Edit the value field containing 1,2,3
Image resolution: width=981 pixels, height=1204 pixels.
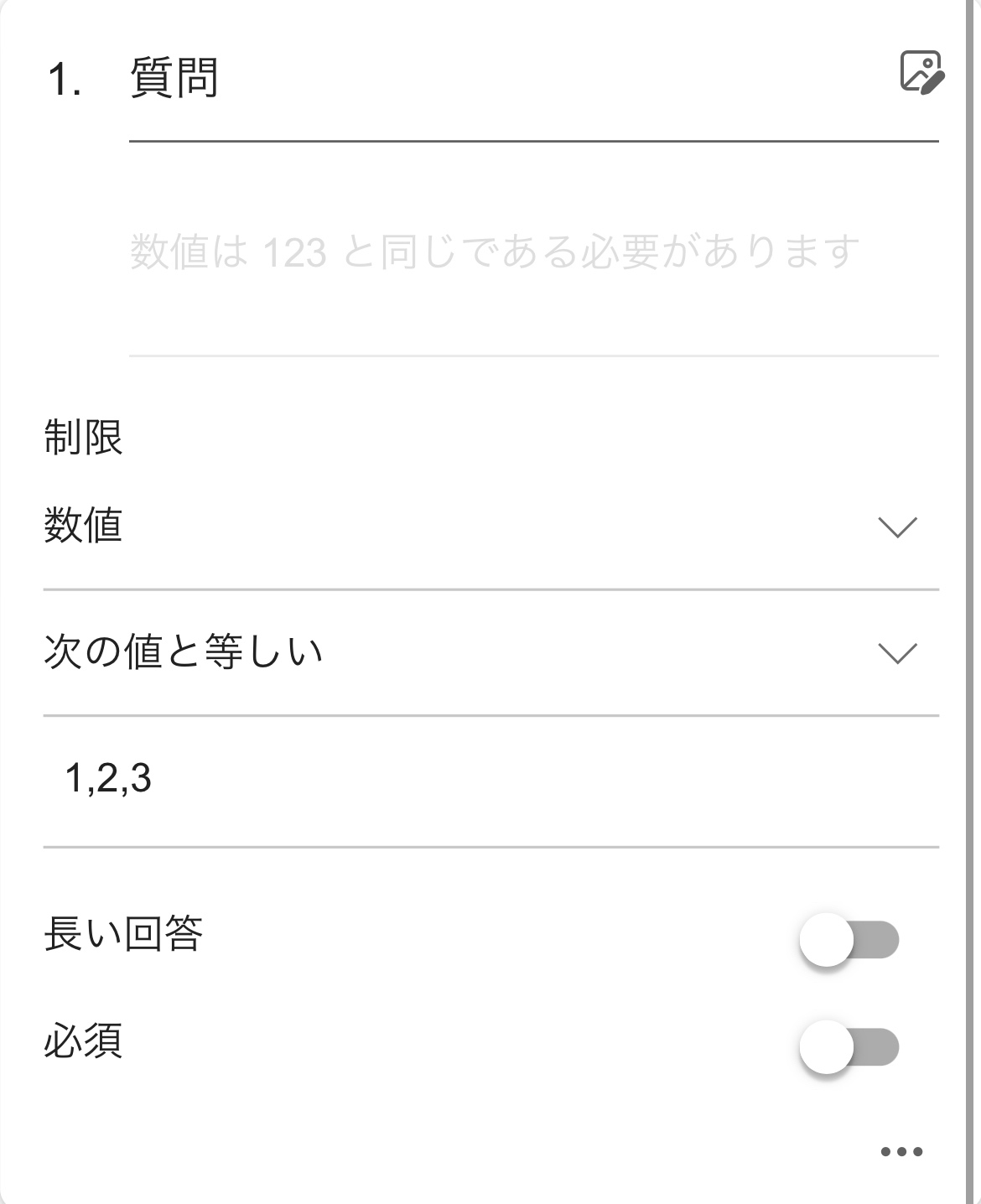tap(490, 779)
